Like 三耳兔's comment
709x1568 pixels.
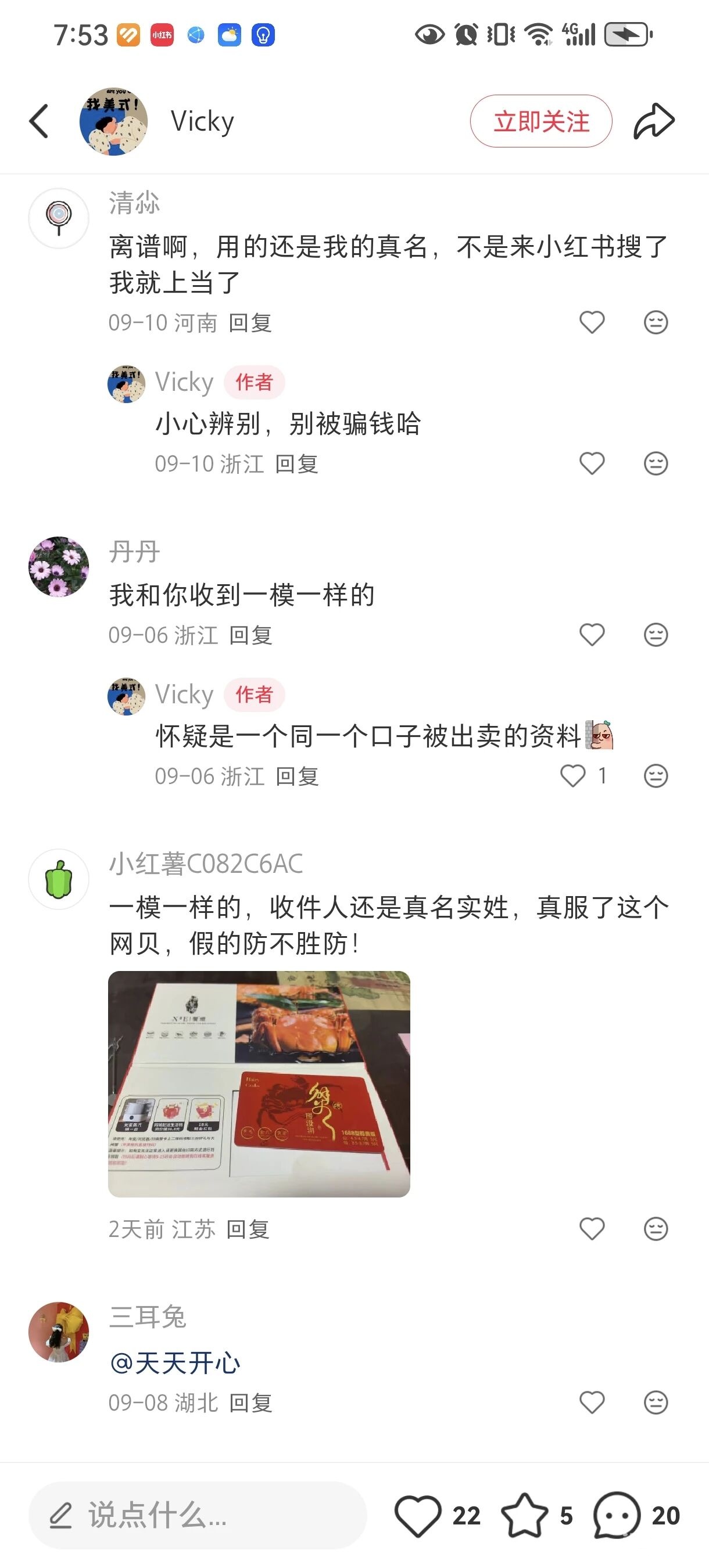[592, 1402]
